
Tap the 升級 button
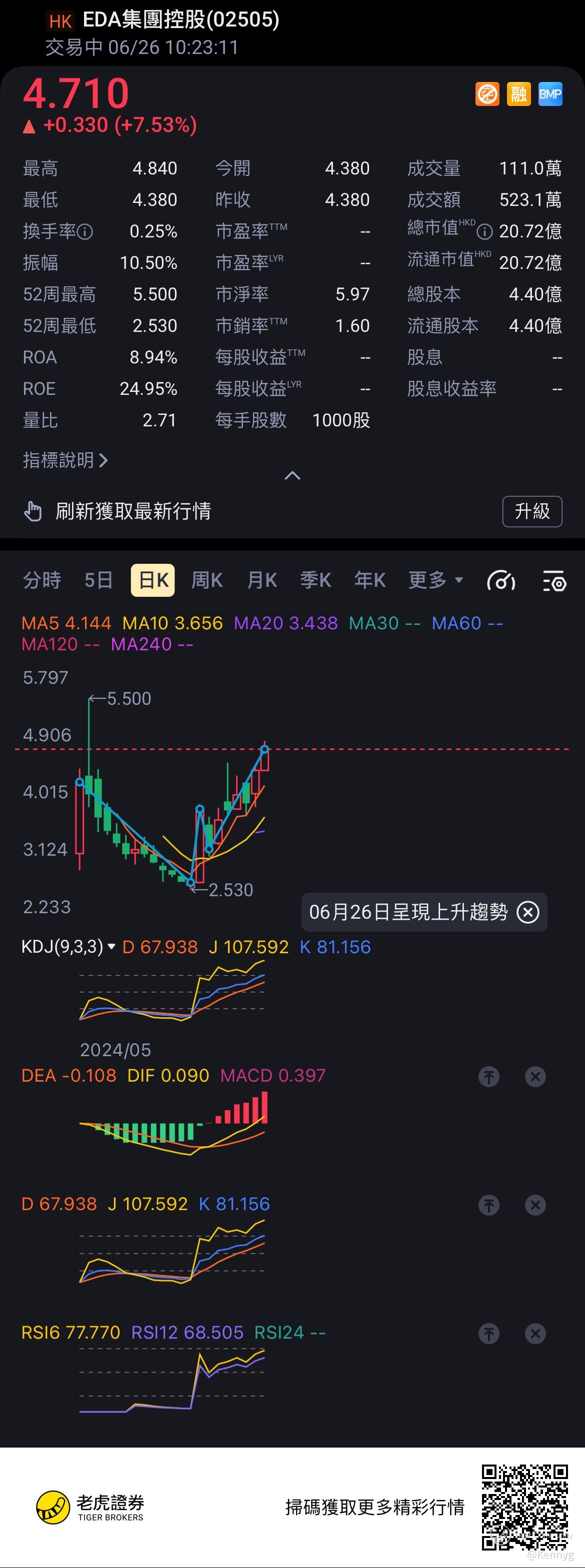coord(531,511)
